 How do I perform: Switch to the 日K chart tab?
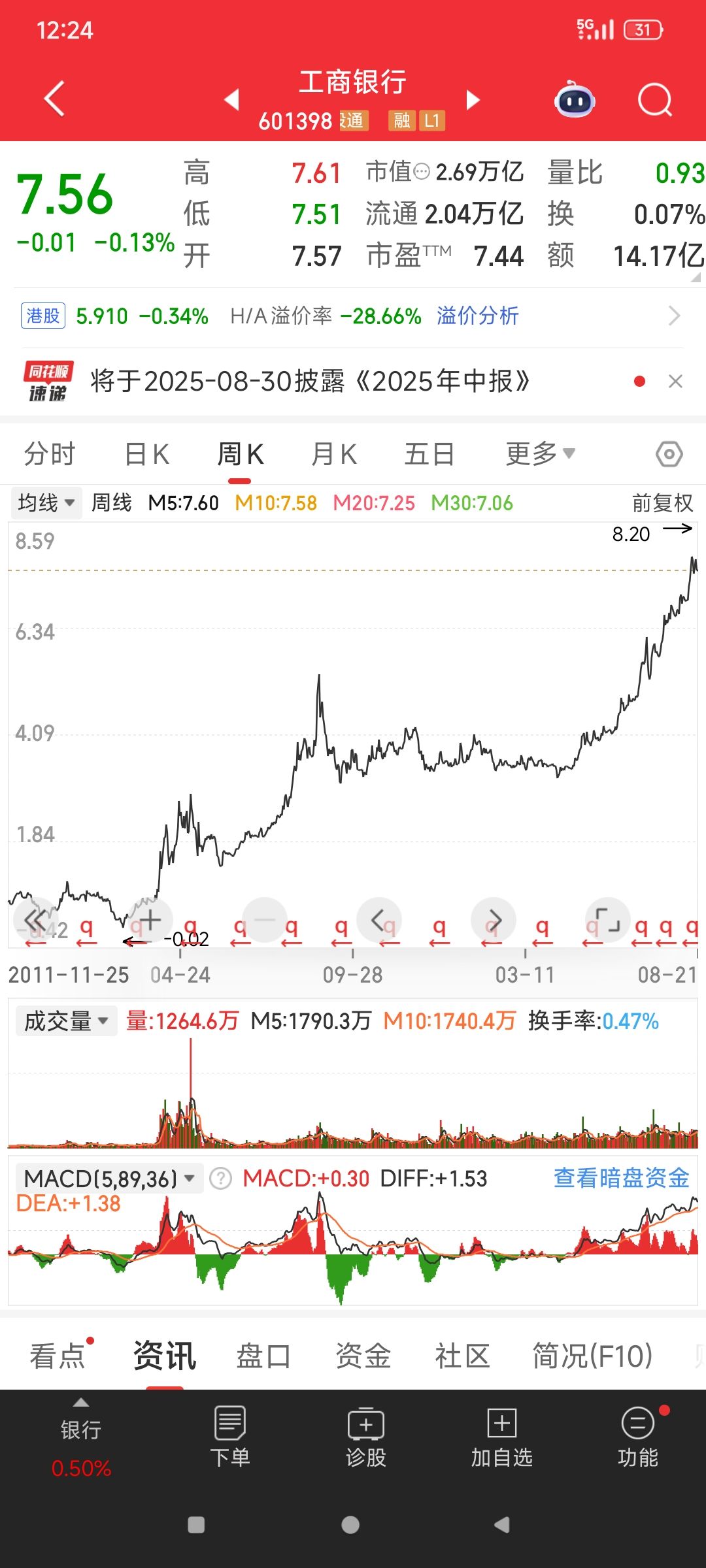click(147, 454)
